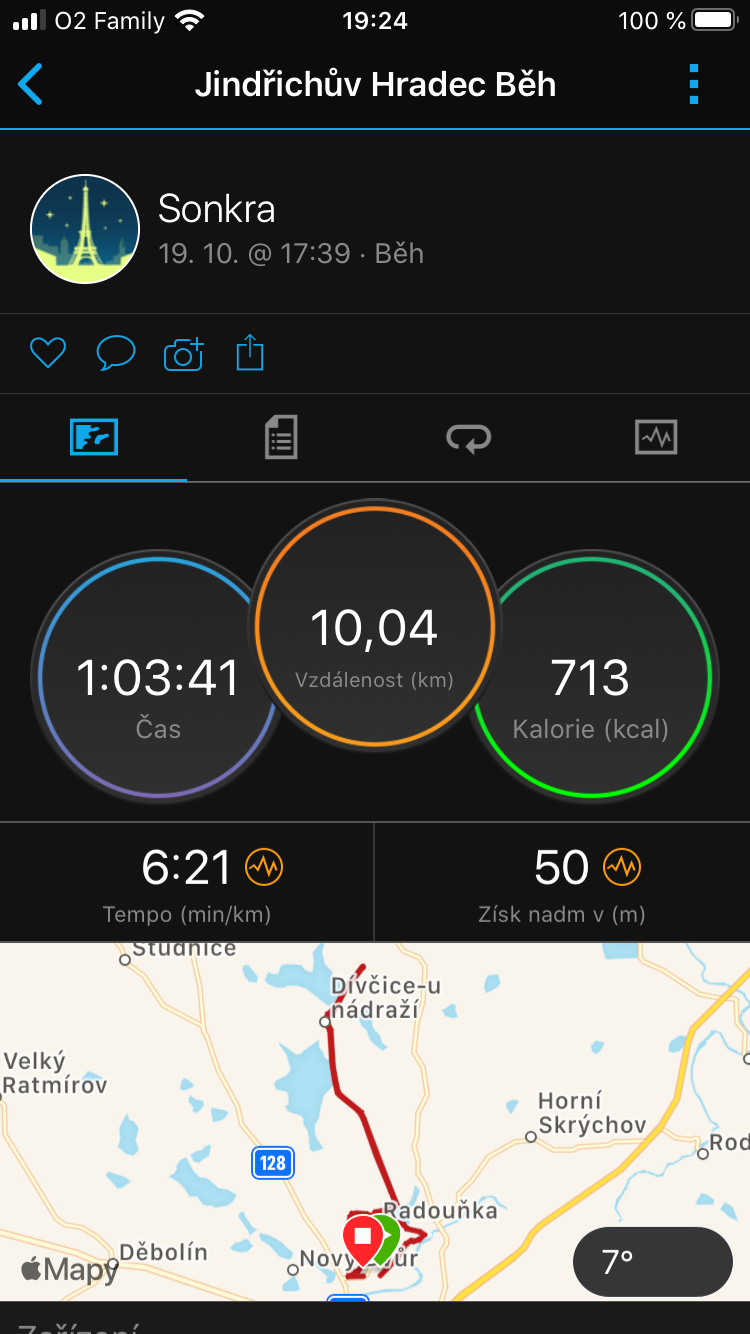This screenshot has width=750, height=1334.
Task: Tap the 7° weather badge
Action: tap(653, 1262)
